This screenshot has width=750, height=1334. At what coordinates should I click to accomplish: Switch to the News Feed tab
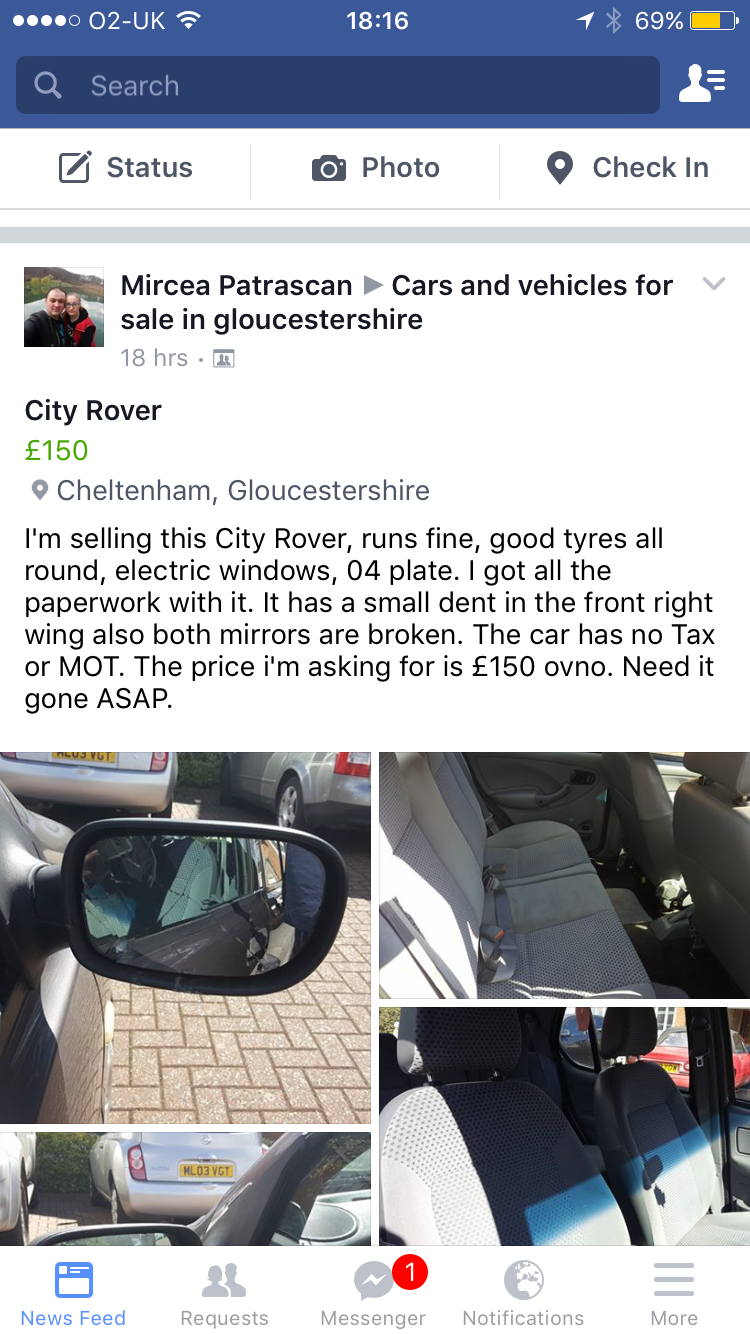click(x=74, y=1292)
